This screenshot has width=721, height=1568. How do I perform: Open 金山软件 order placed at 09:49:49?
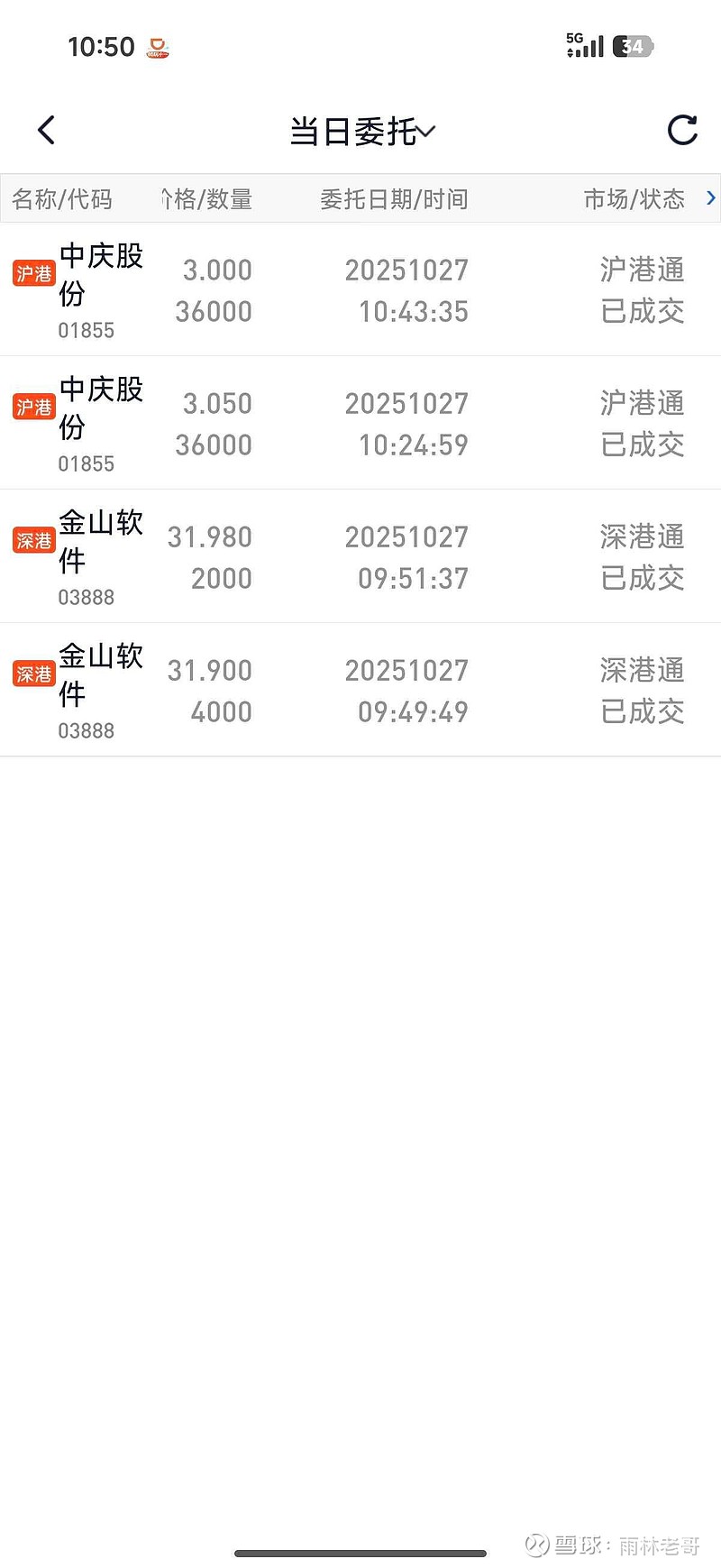click(x=360, y=691)
